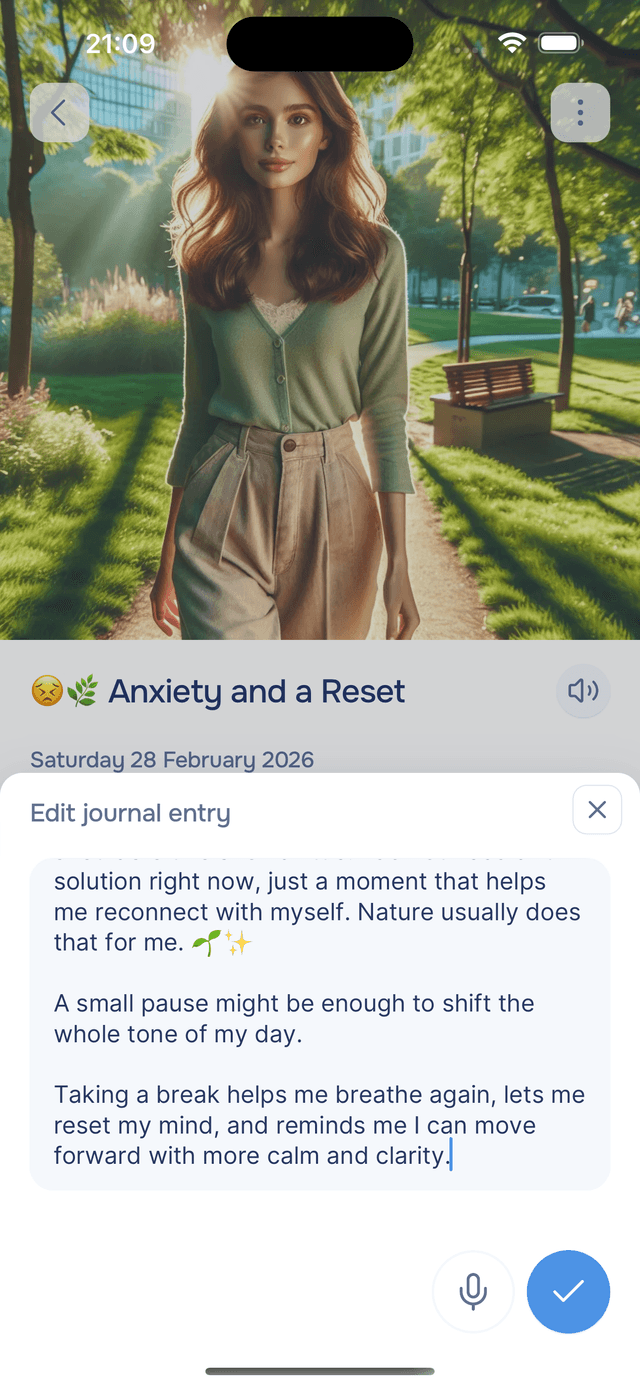
Task: Close the Edit journal entry sheet
Action: tap(597, 810)
